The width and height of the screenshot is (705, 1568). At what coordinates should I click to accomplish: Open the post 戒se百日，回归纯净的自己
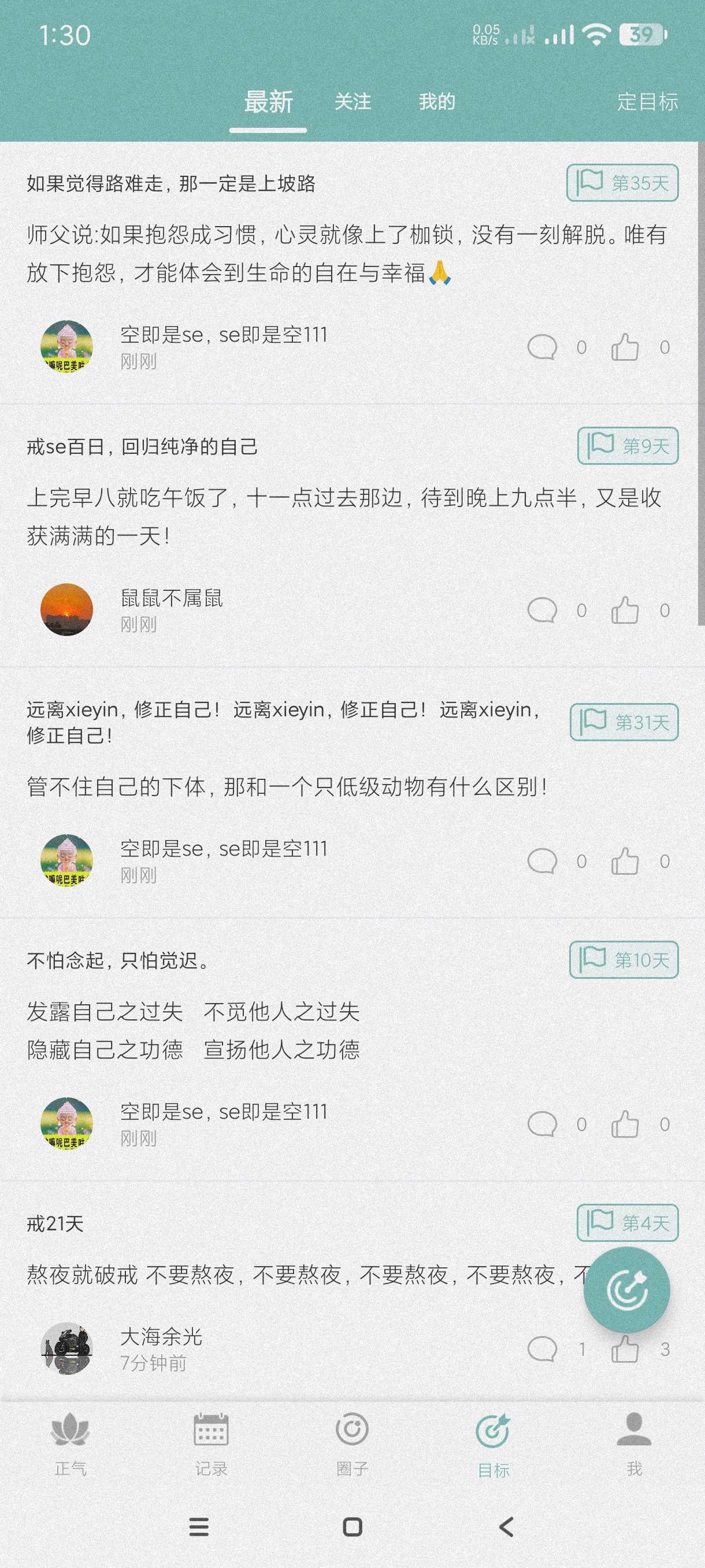coord(142,447)
